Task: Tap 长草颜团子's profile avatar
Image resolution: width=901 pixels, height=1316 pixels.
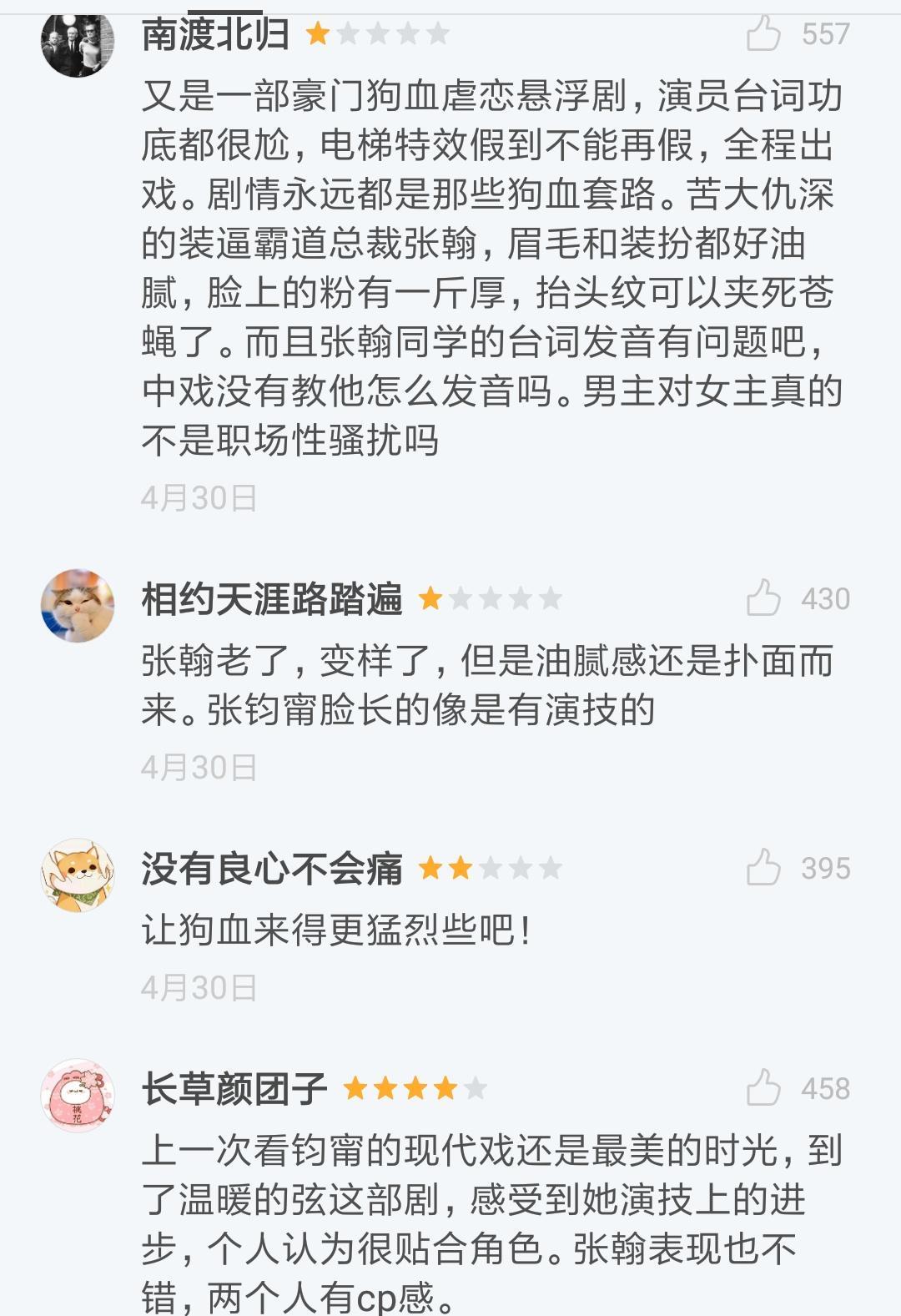Action: (78, 1095)
